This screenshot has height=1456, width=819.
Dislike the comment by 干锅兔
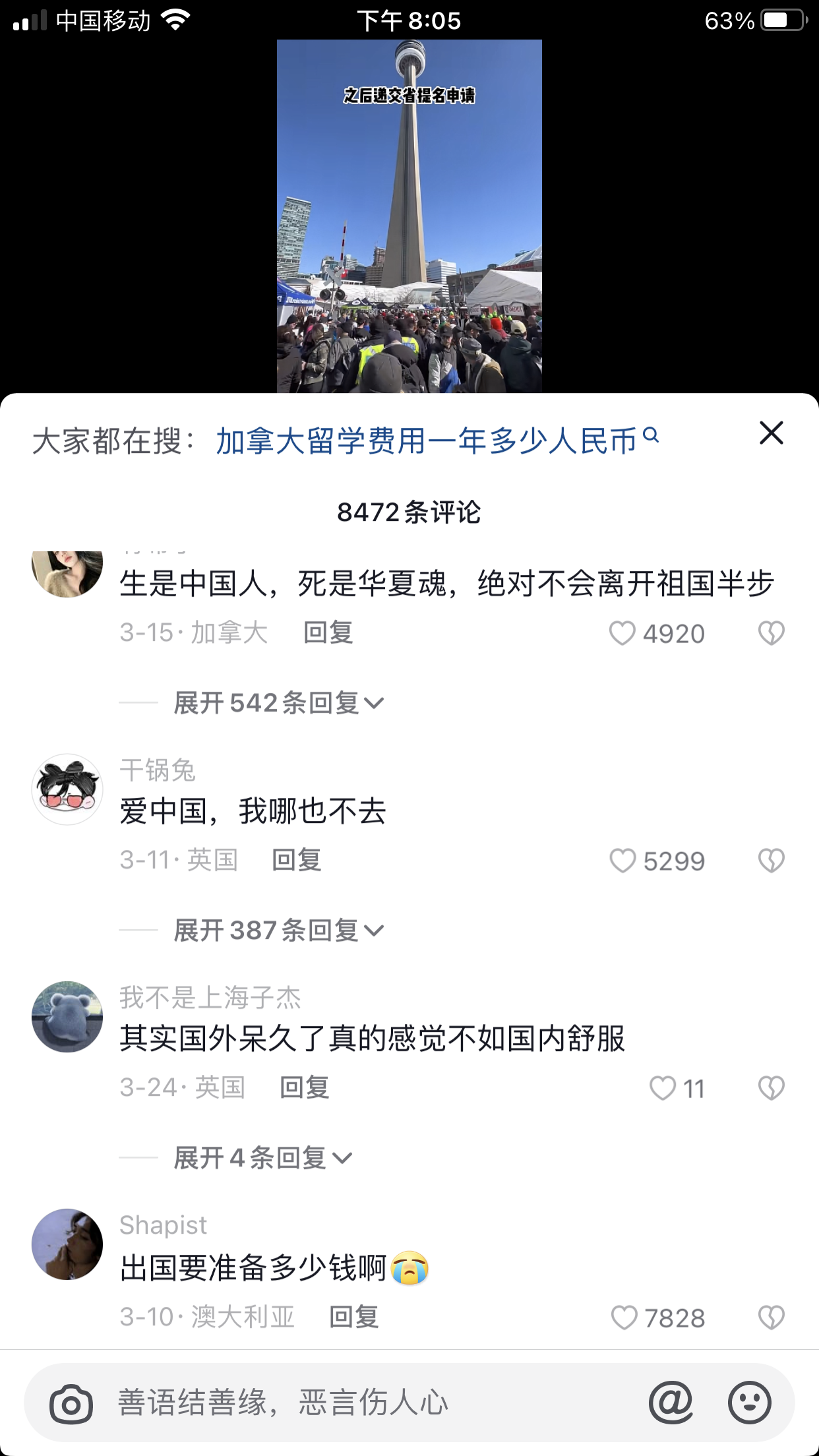[771, 861]
